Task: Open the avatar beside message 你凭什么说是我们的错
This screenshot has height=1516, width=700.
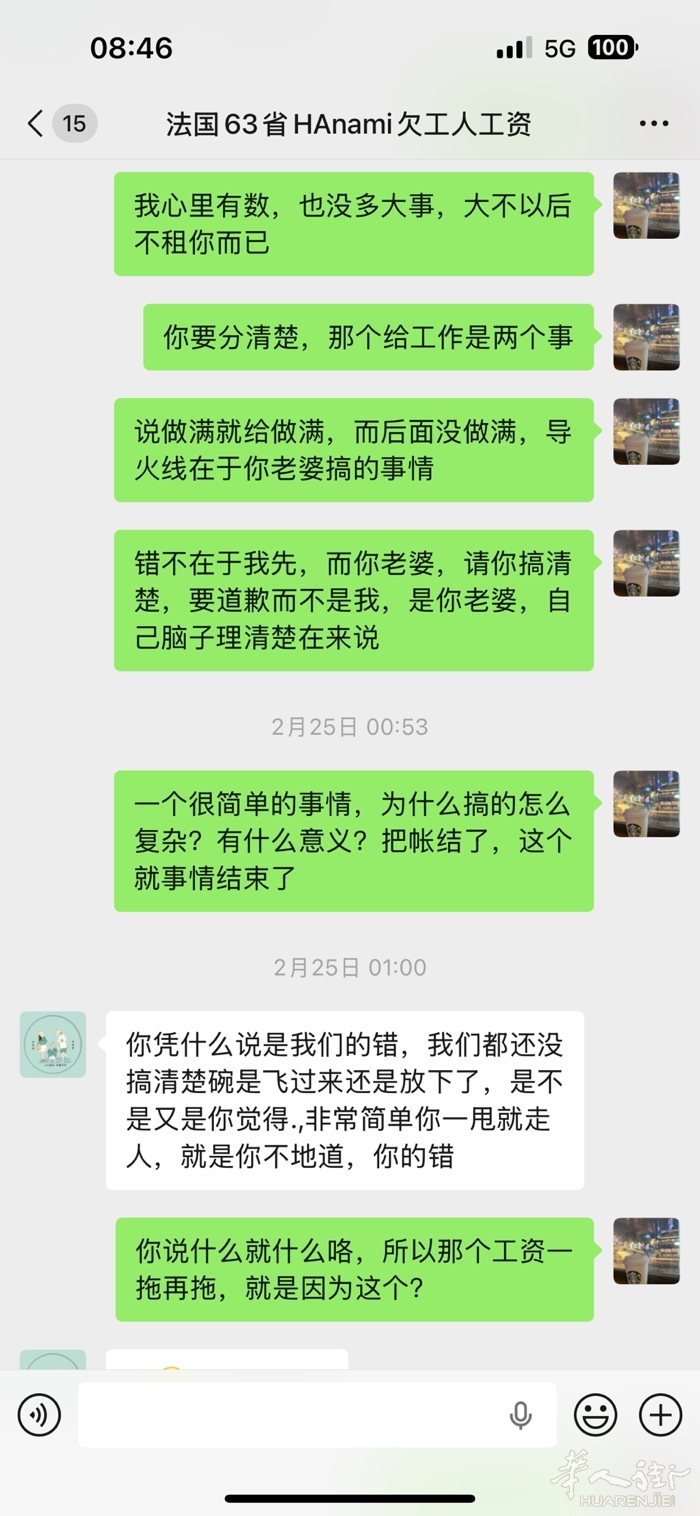Action: click(x=53, y=1044)
